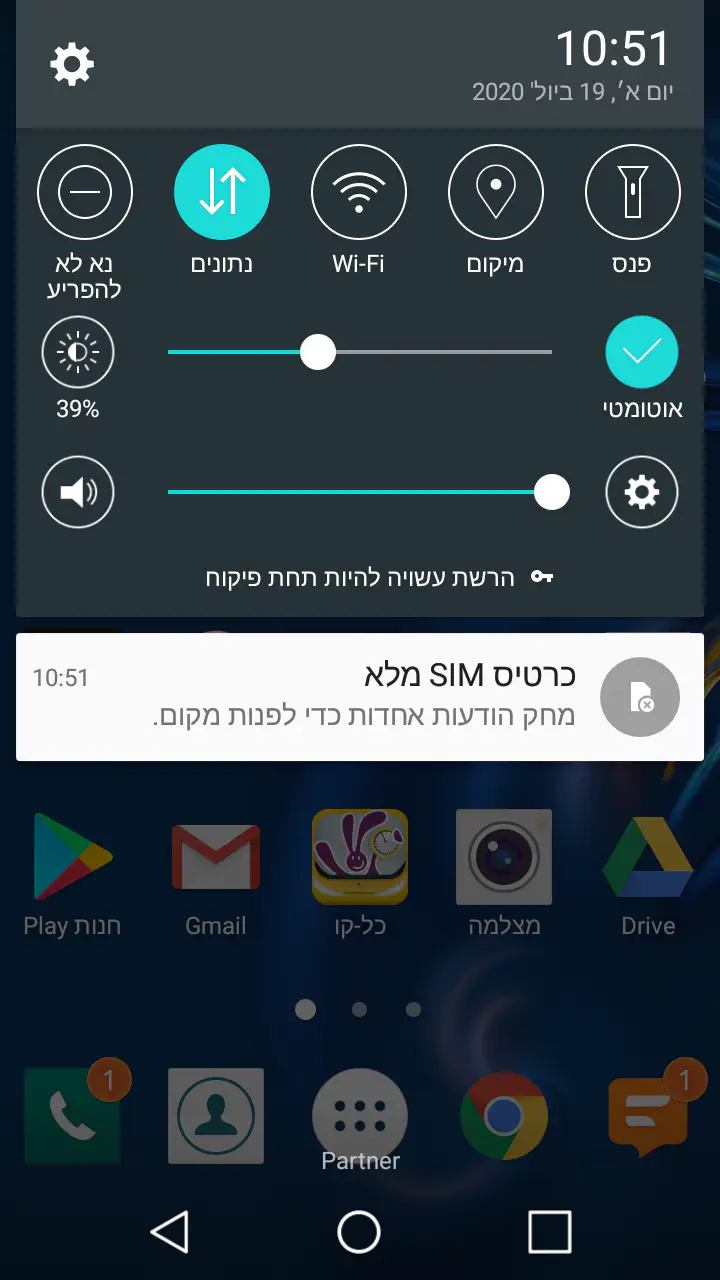Uncheck automatic brightness (אוטומטי)

(642, 352)
